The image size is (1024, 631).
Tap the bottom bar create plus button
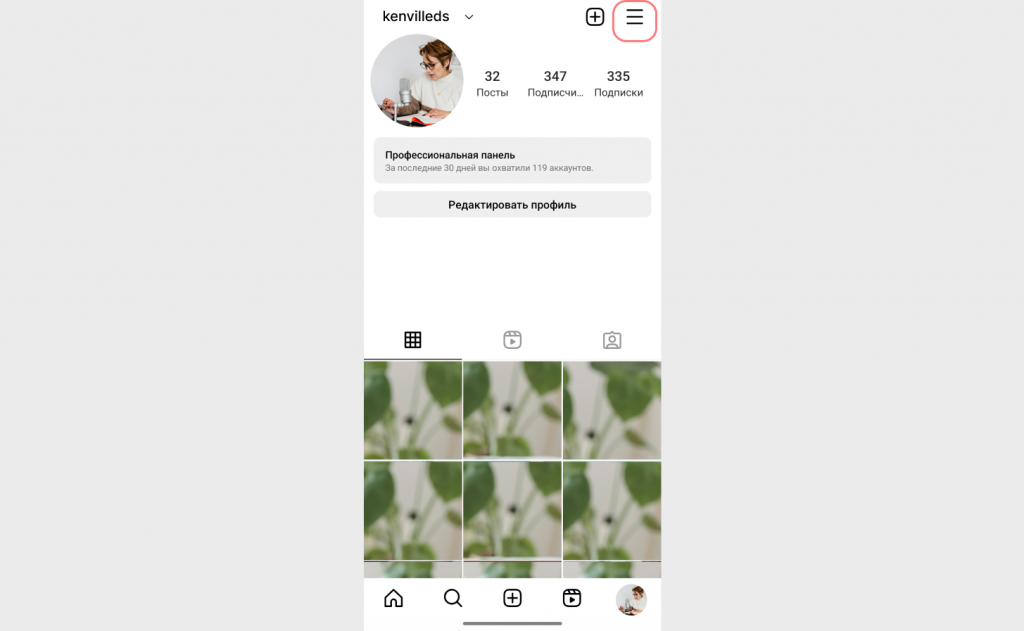(x=512, y=598)
